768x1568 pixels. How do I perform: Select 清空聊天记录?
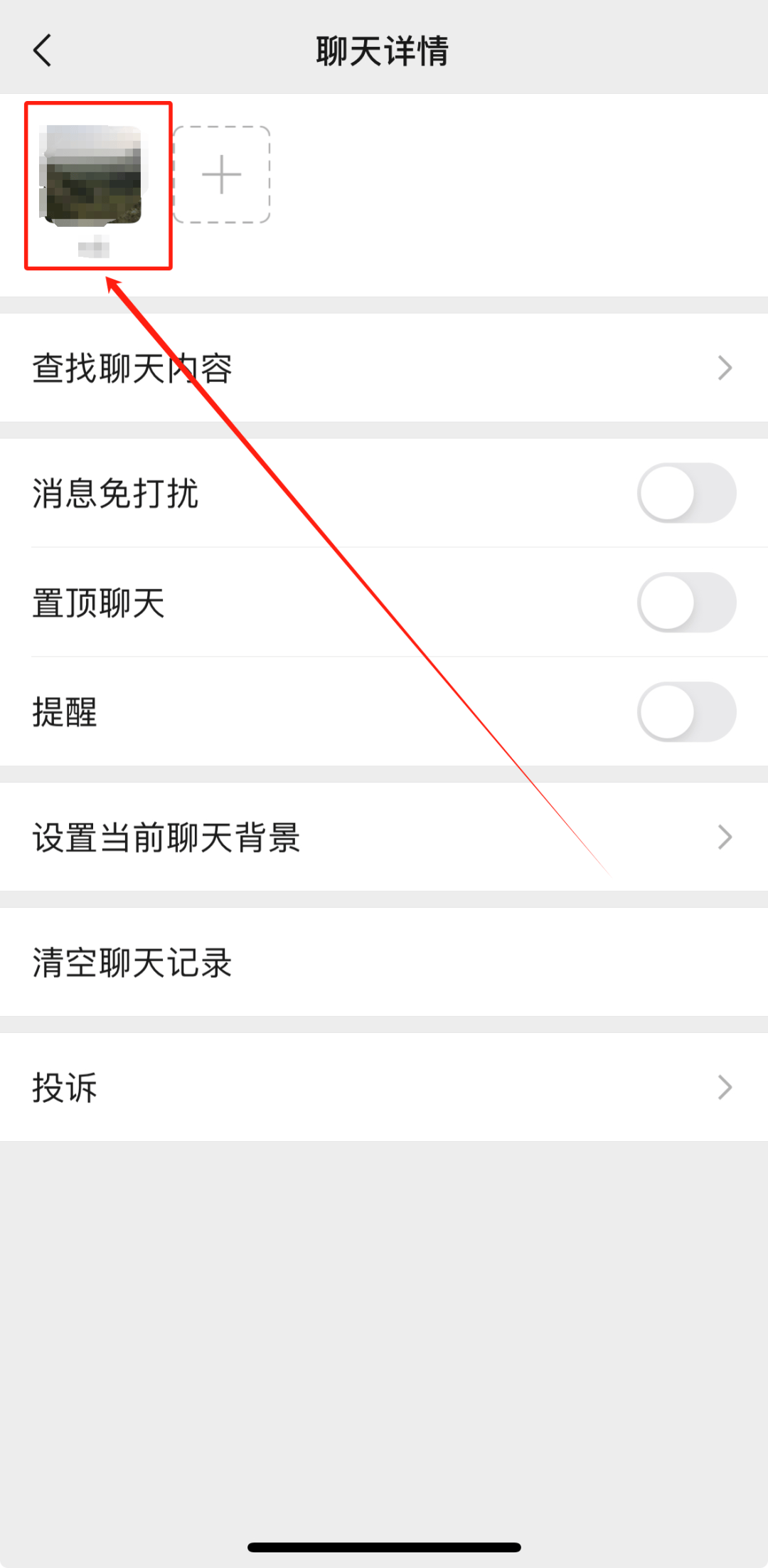[x=384, y=963]
